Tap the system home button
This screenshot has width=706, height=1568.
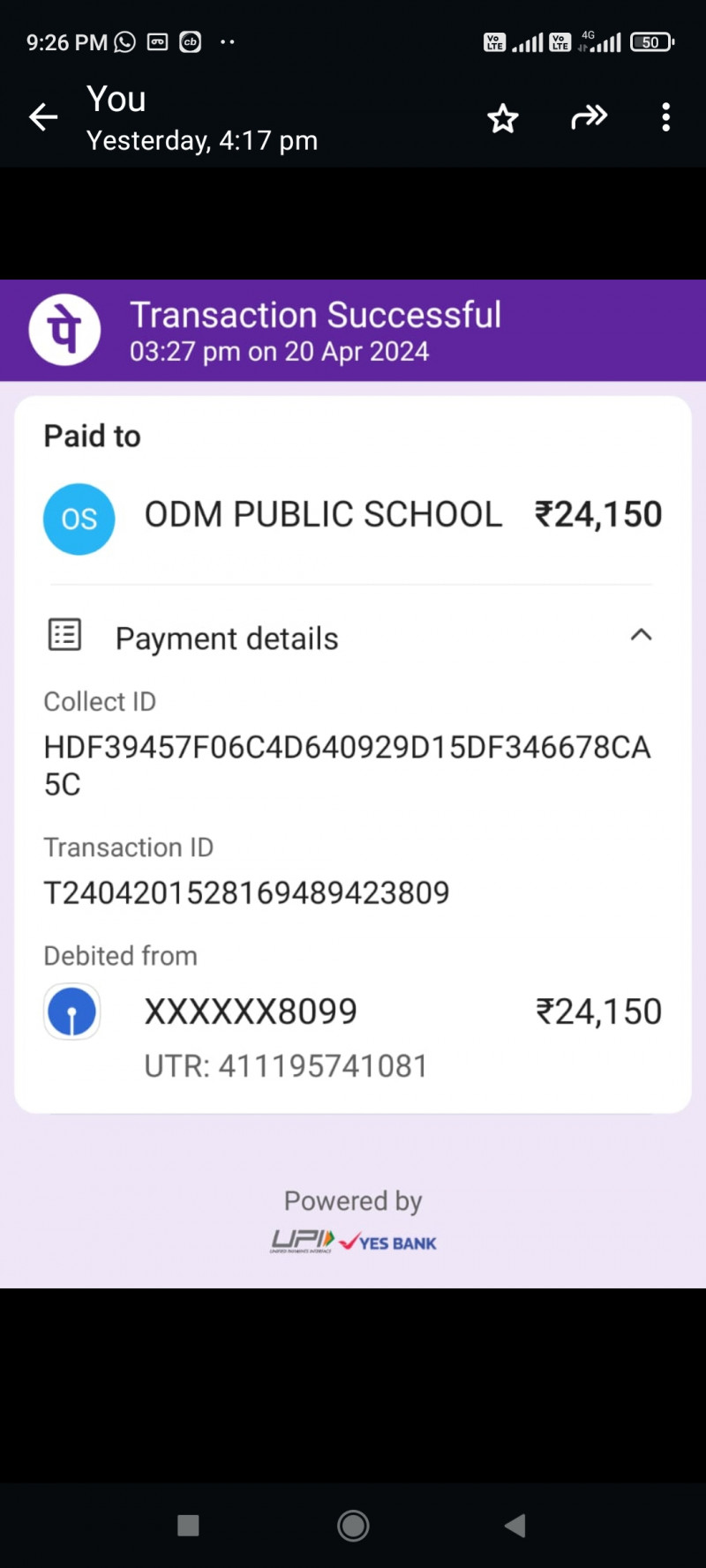[x=353, y=1525]
